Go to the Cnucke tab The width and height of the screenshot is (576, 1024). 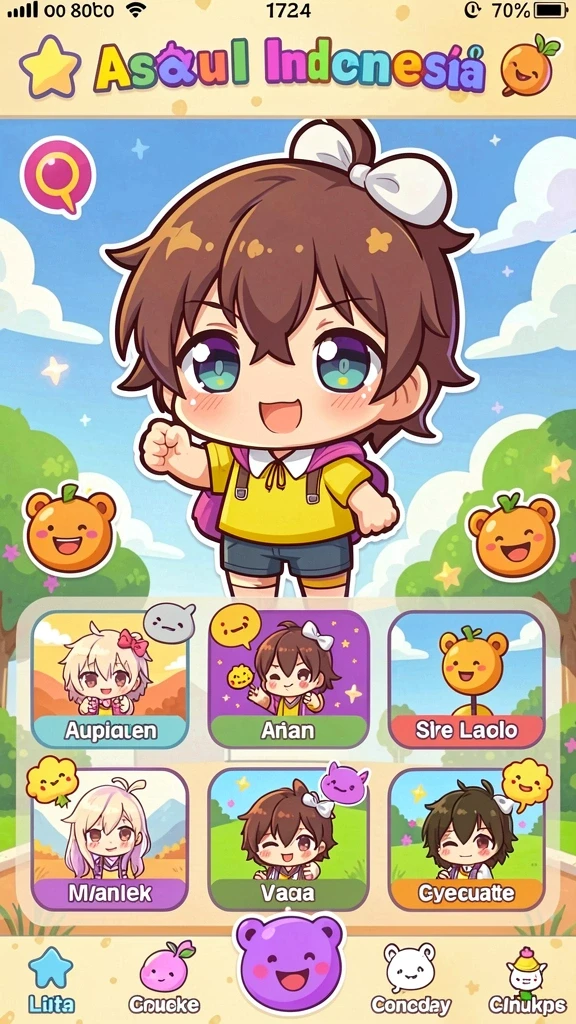[x=164, y=980]
